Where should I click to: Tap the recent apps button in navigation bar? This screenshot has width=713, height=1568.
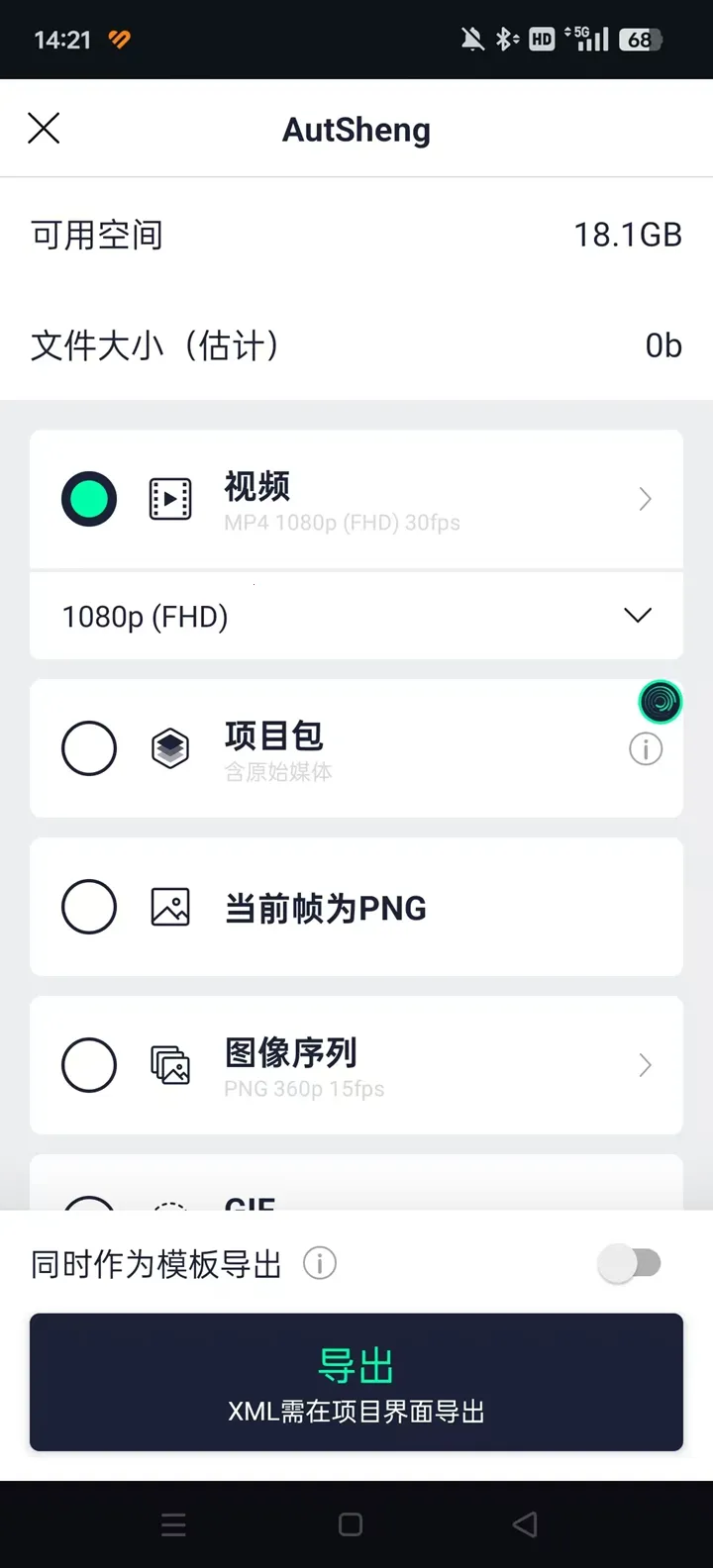coord(173,1524)
